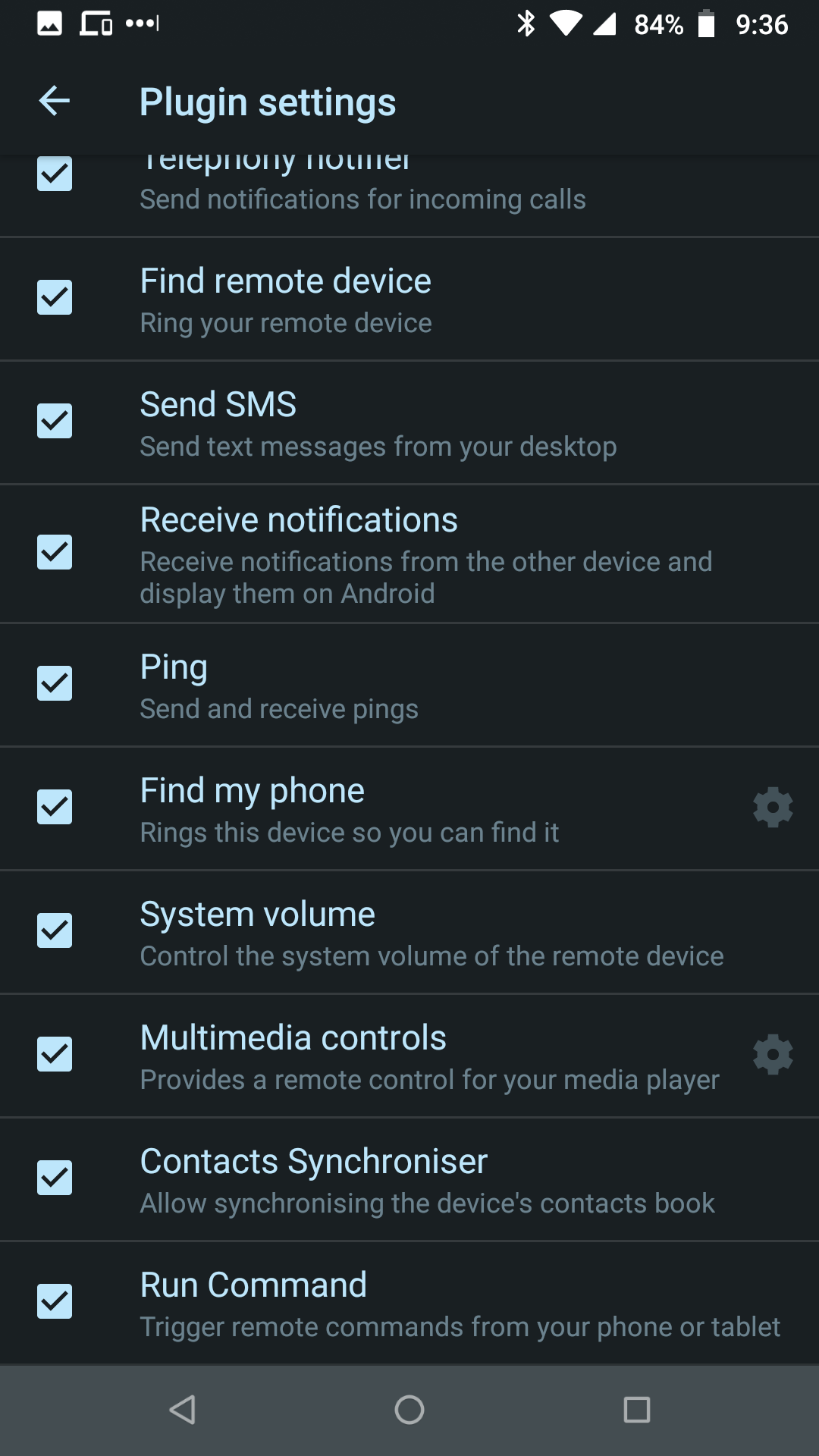
Task: Go back from Plugin settings
Action: pyautogui.click(x=55, y=101)
